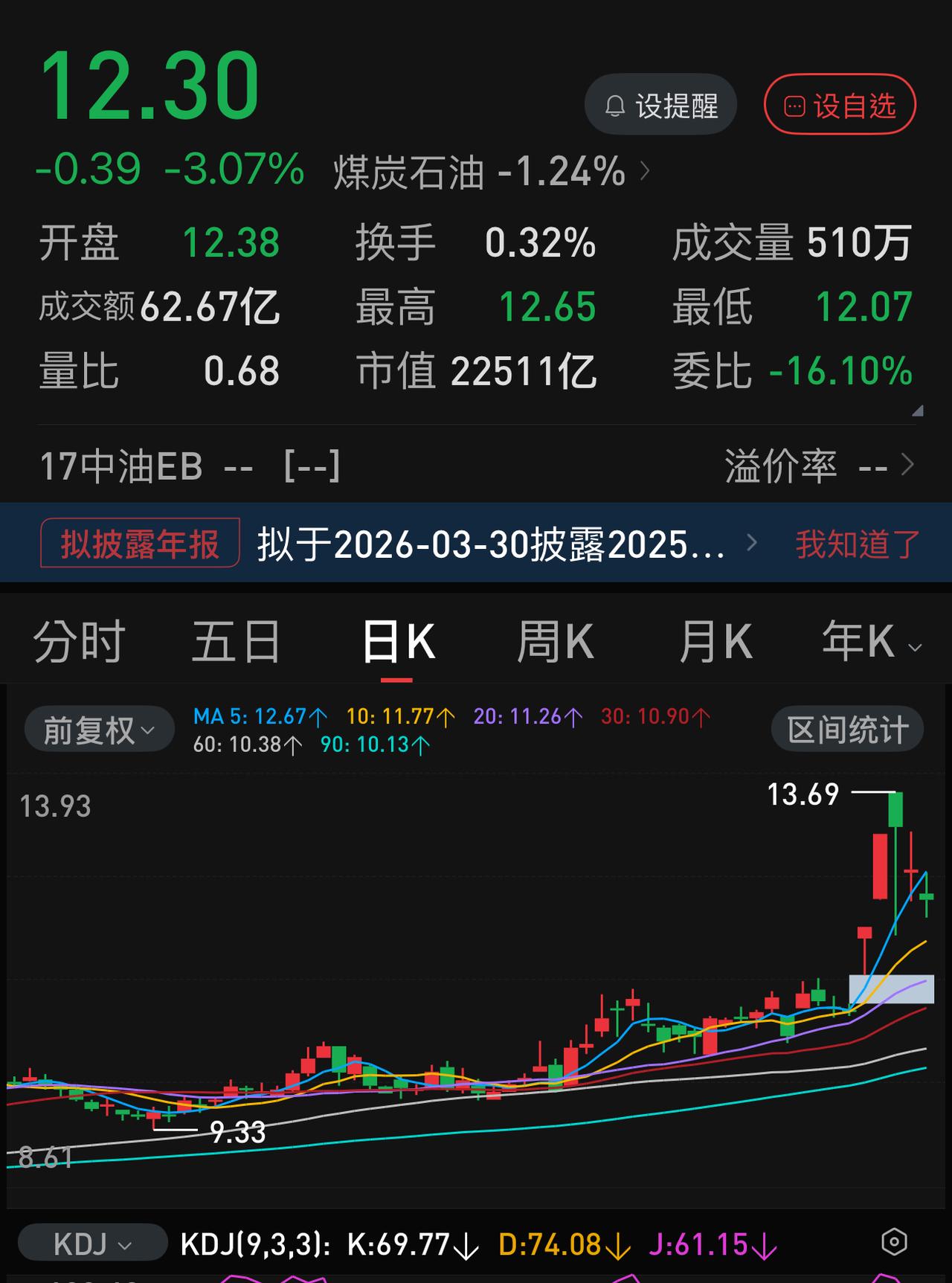
Task: Switch to the 周K weekly chart tab
Action: click(x=557, y=640)
